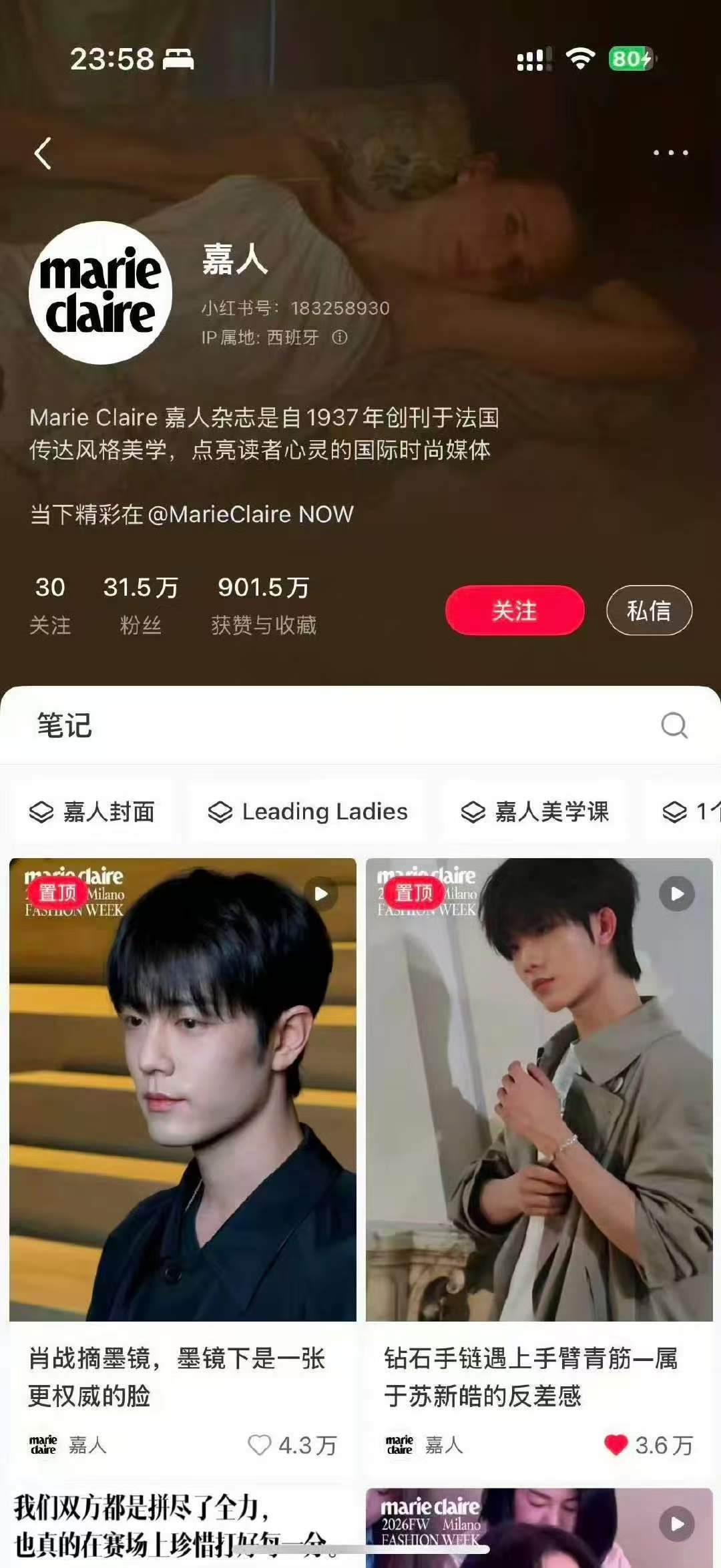Select the 嘉人美学课 collection tab
Viewport: 721px width, 1568px height.
536,812
